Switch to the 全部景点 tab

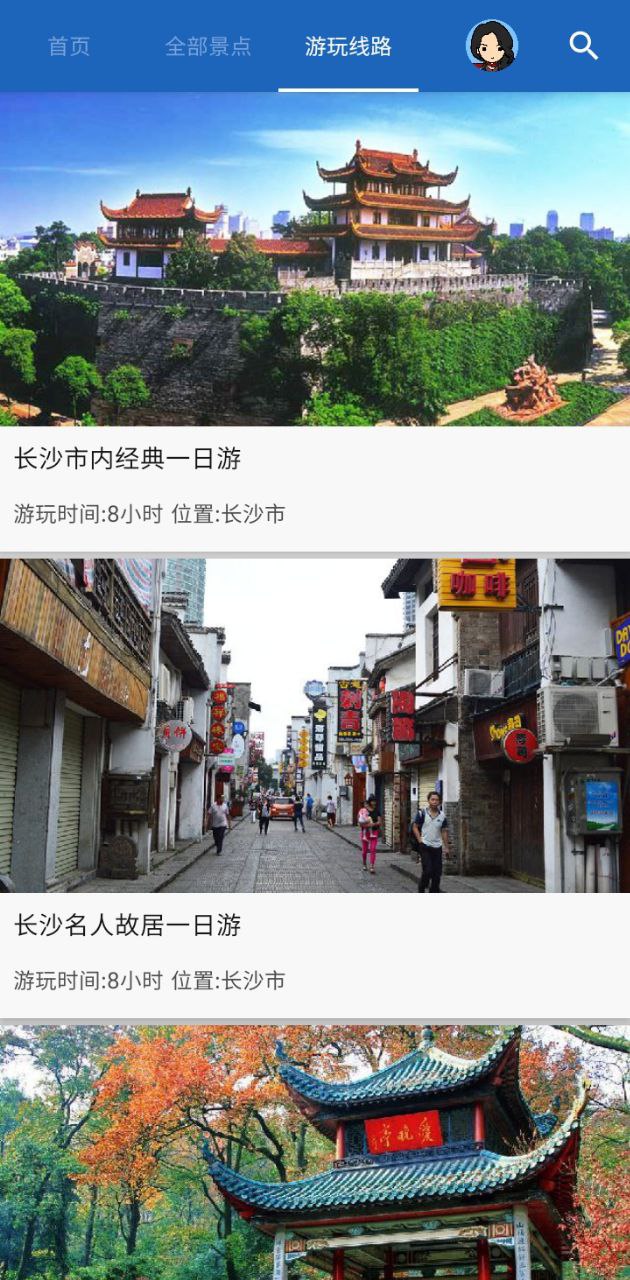[x=208, y=46]
